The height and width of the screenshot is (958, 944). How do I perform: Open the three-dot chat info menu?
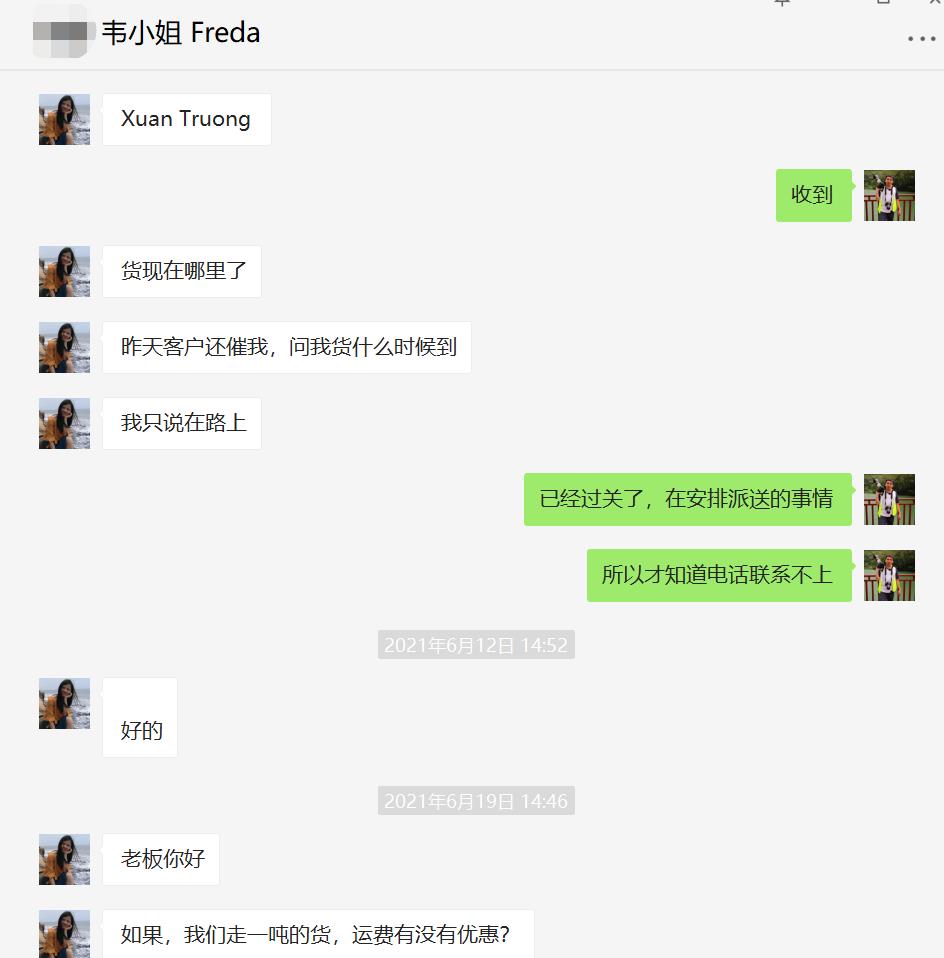(921, 39)
